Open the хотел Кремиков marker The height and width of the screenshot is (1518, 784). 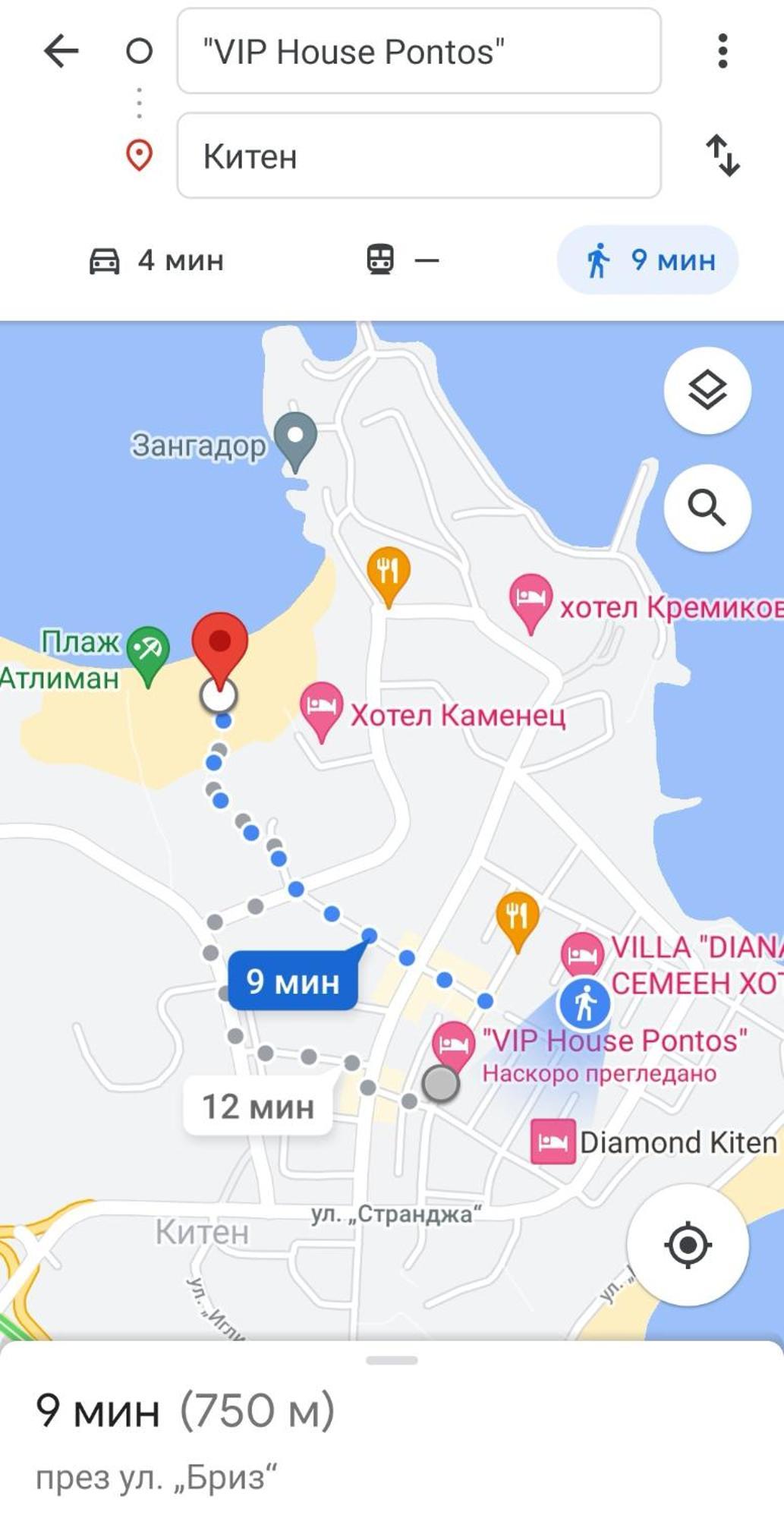pos(531,597)
